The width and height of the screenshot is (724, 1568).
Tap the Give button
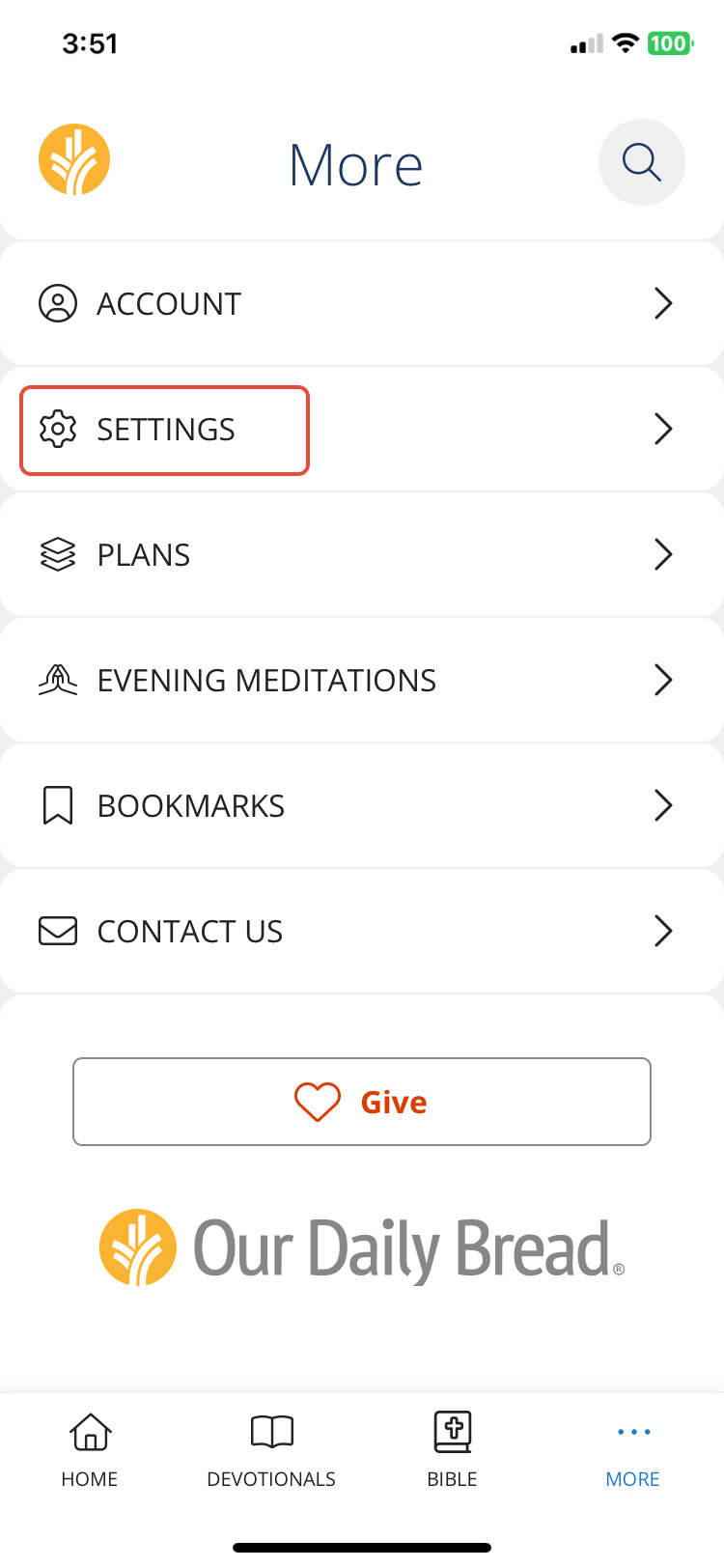click(361, 1102)
